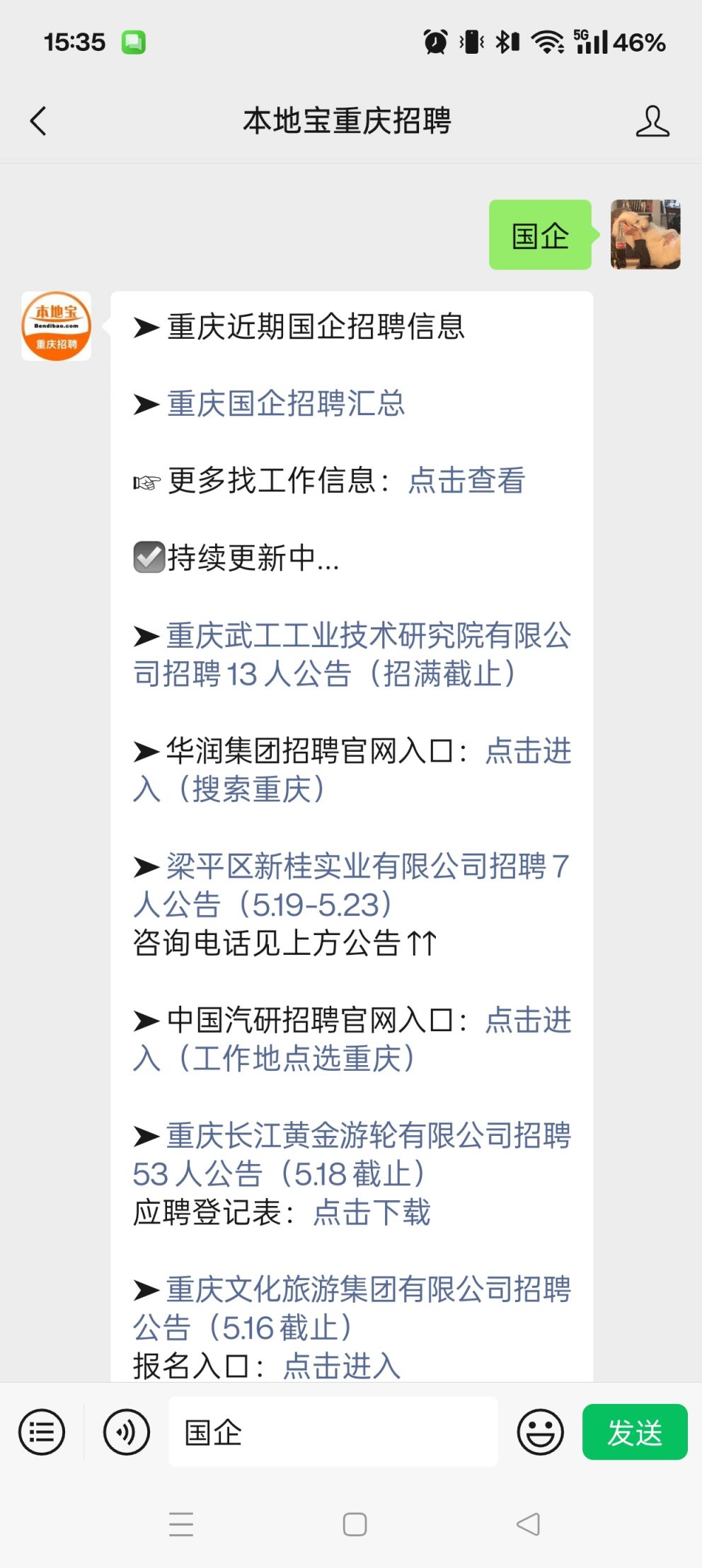
Task: View the 梁平区新桂实业 recruitment announcement
Action: point(352,885)
